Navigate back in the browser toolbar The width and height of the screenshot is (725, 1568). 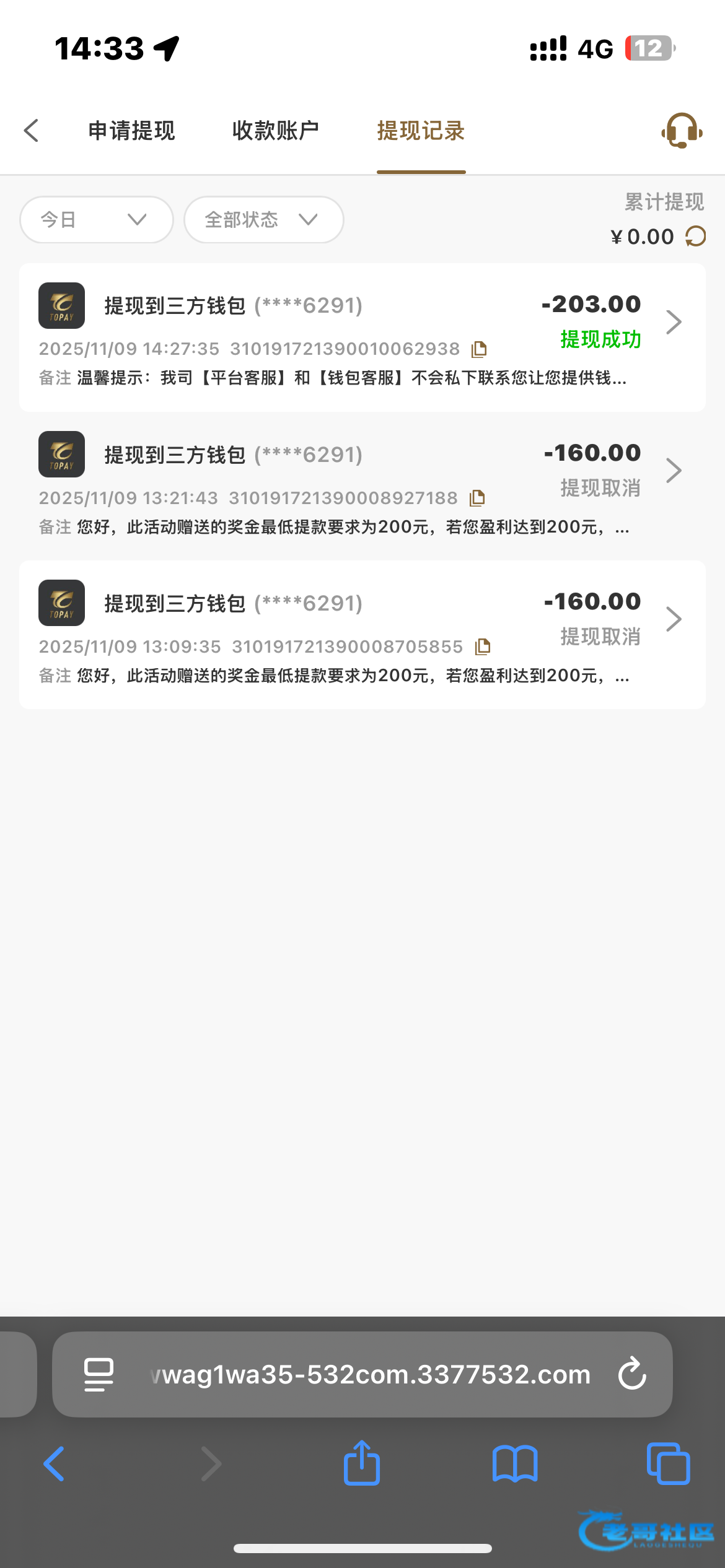coord(55,1463)
